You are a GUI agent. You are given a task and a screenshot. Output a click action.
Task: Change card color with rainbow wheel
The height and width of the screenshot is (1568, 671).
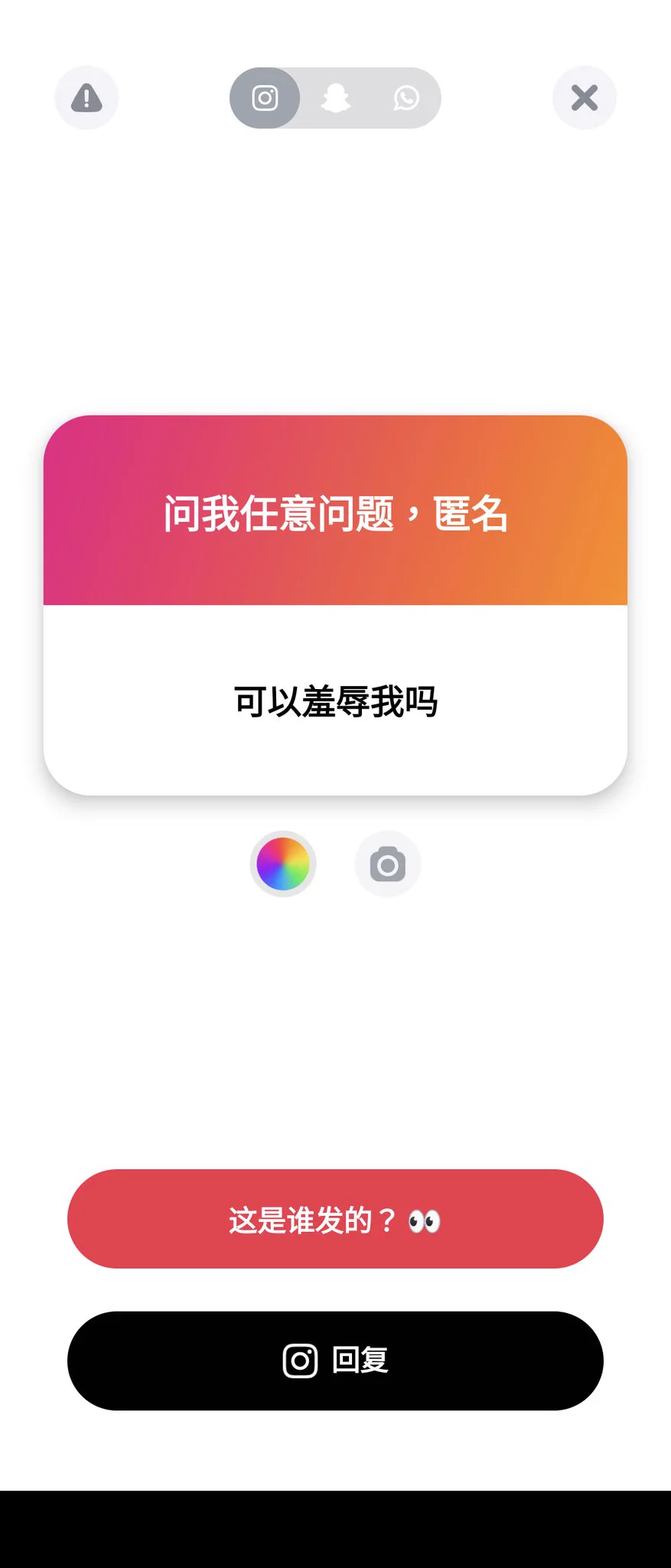[283, 864]
